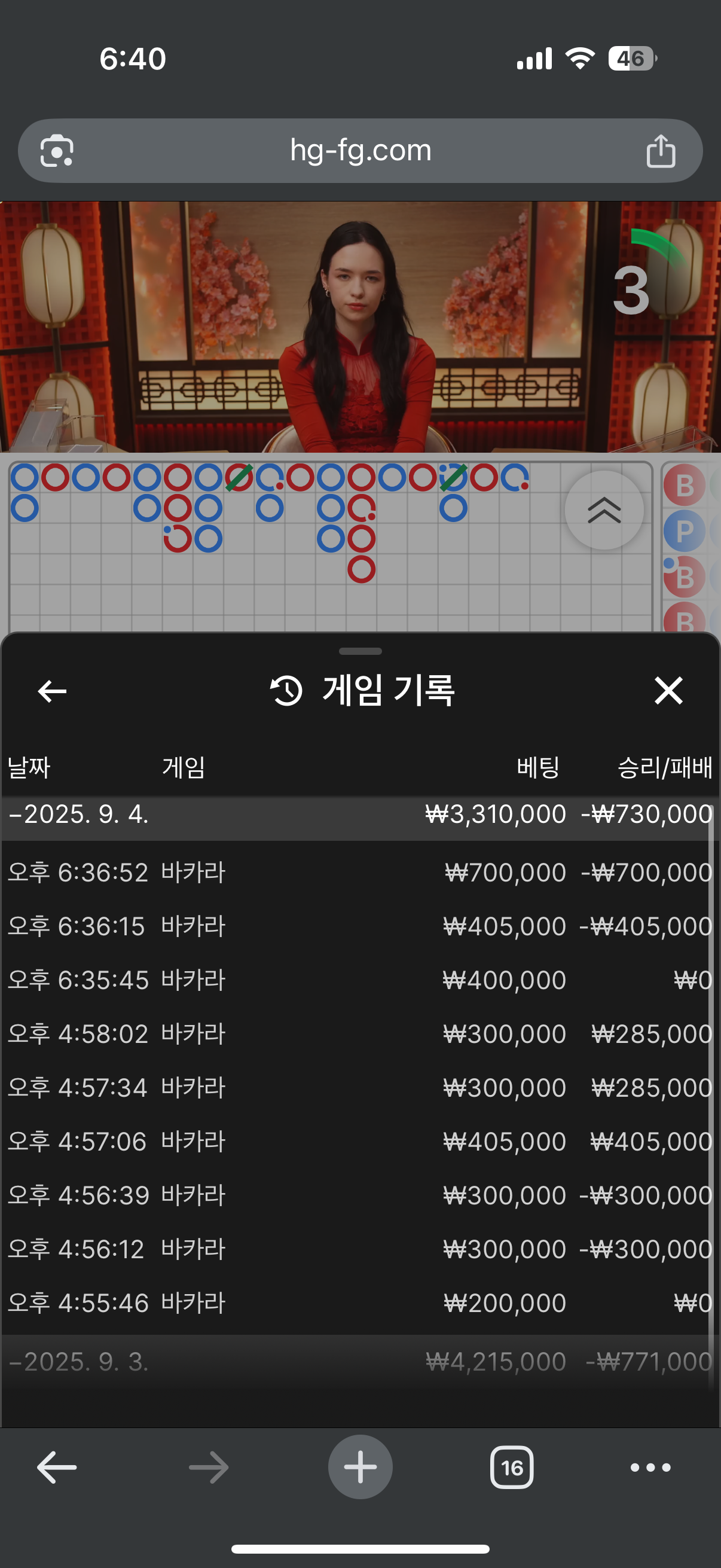Open the 오후 6:36:15 바카라 record
This screenshot has width=721, height=1568.
pos(360,926)
